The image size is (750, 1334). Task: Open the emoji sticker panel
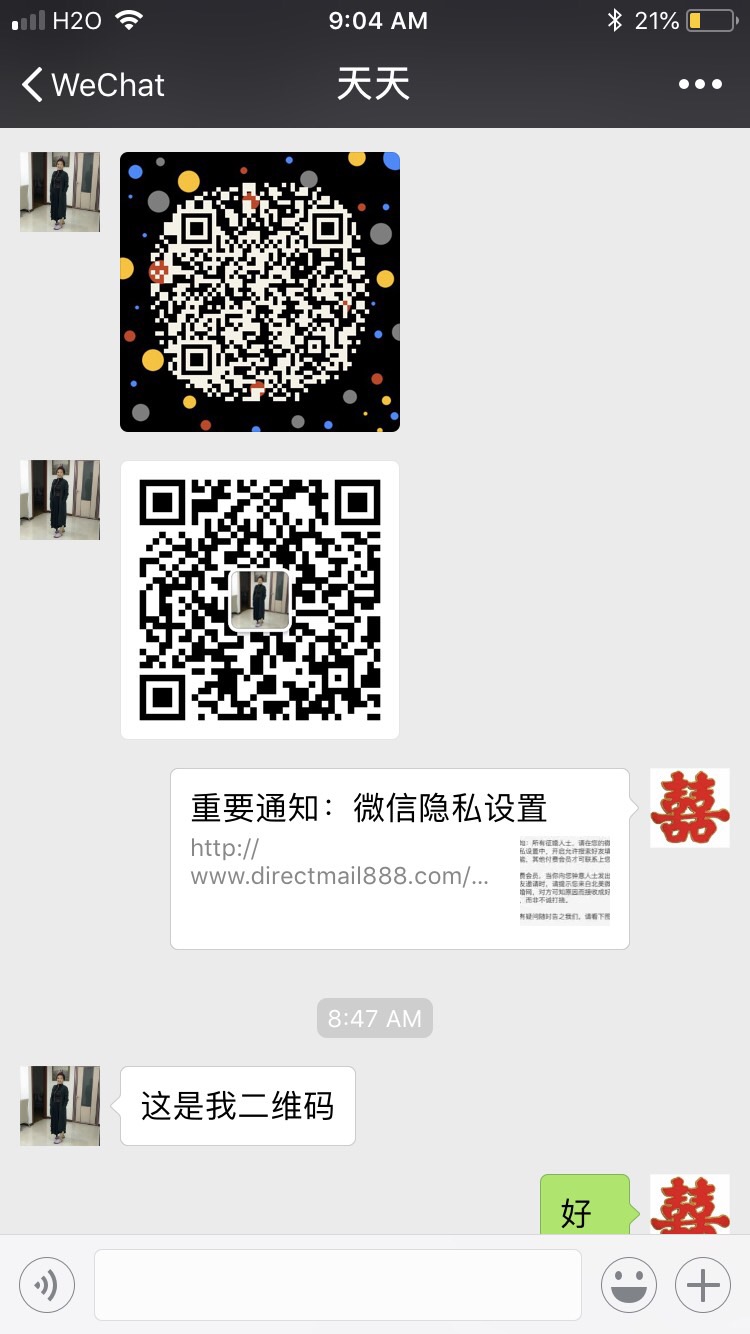pyautogui.click(x=629, y=1285)
